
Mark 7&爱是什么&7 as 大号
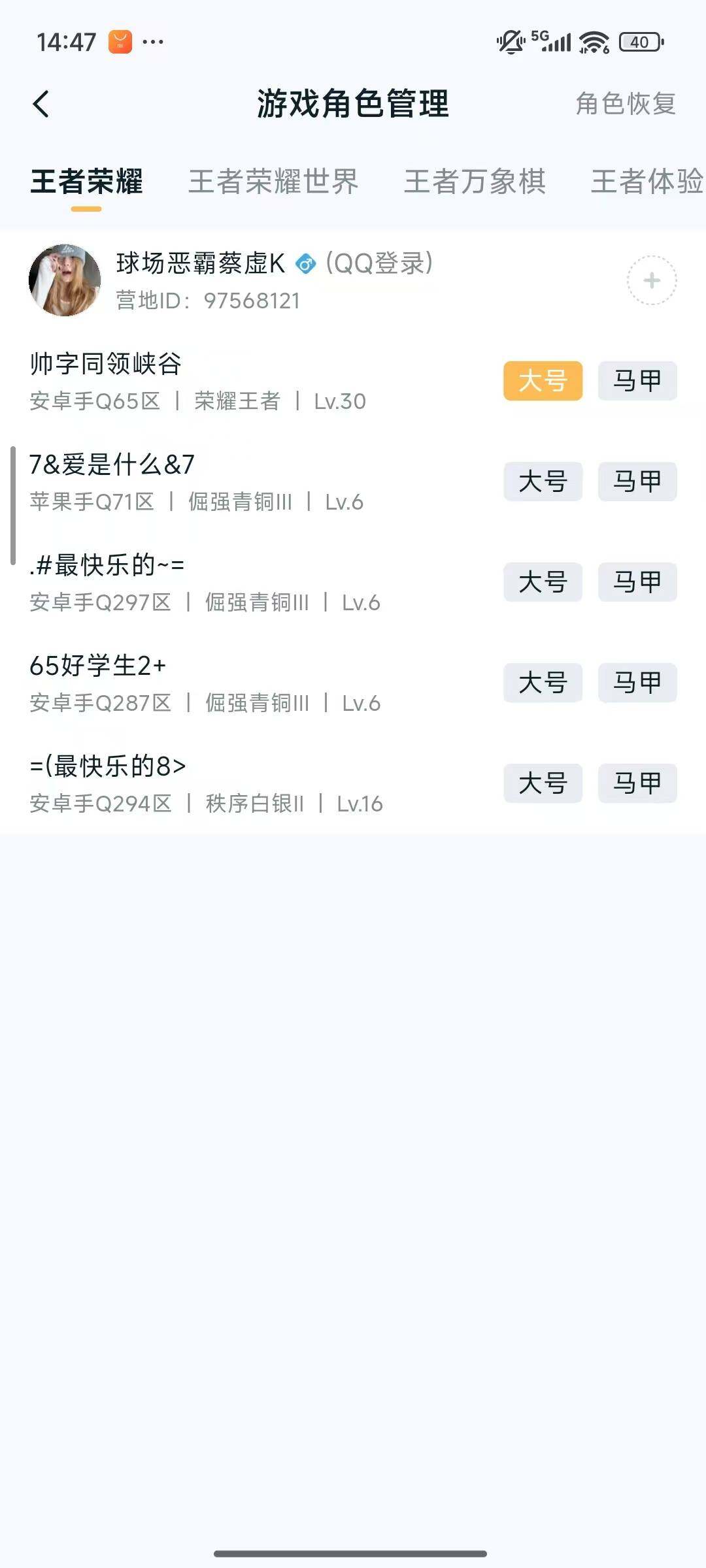[x=543, y=482]
